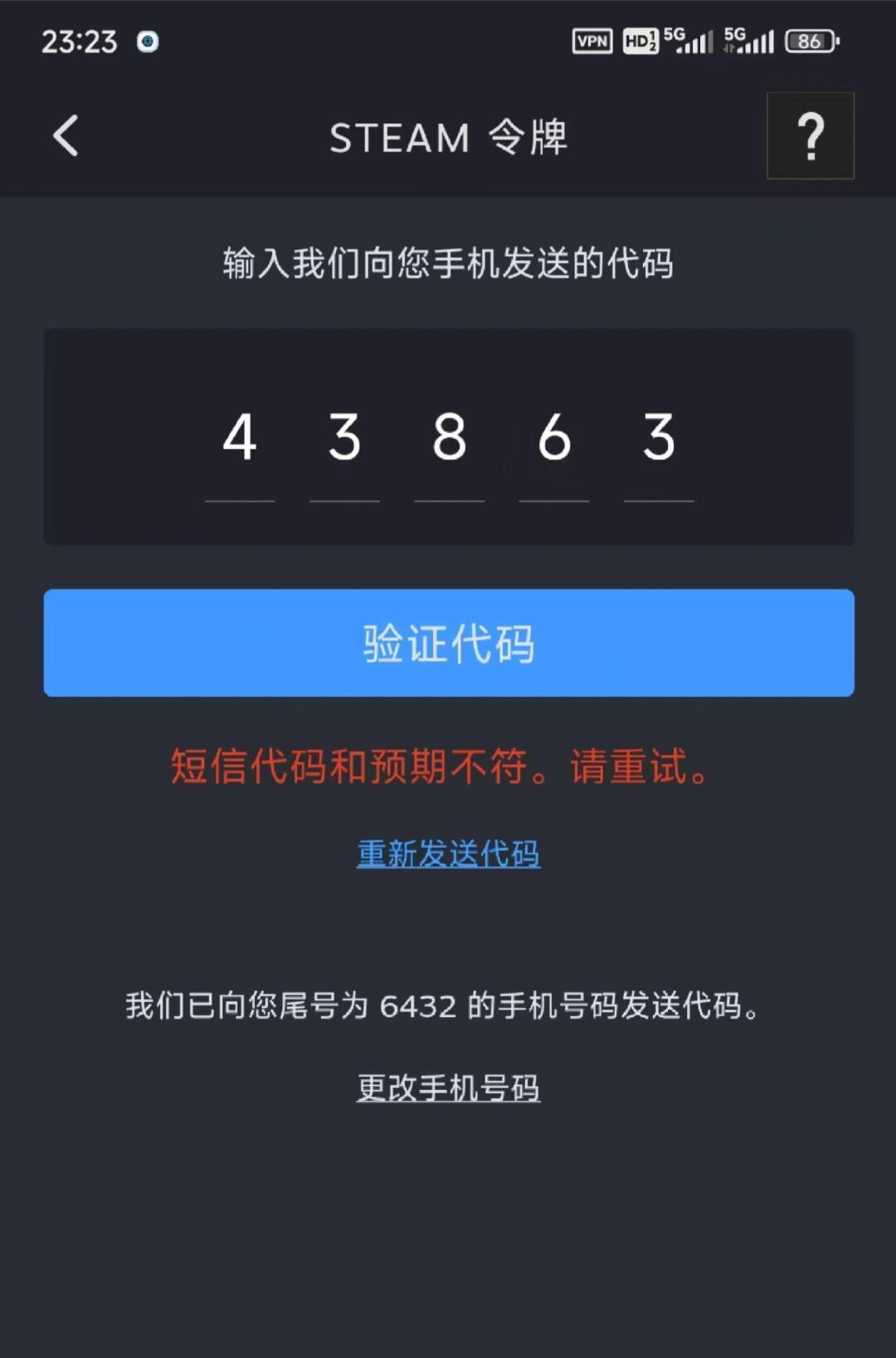The image size is (896, 1358).
Task: Open the 更改手机号码 change phone link
Action: click(x=448, y=1085)
